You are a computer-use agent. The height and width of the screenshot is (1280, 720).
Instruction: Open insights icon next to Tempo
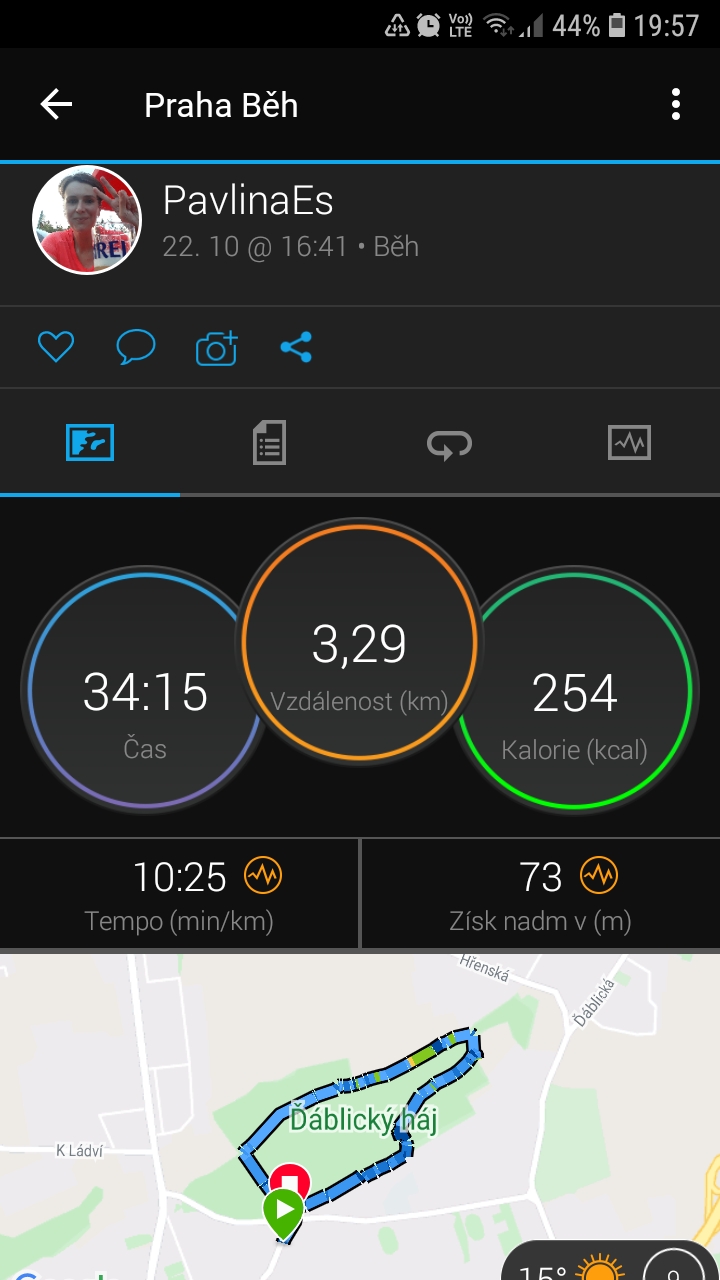264,876
